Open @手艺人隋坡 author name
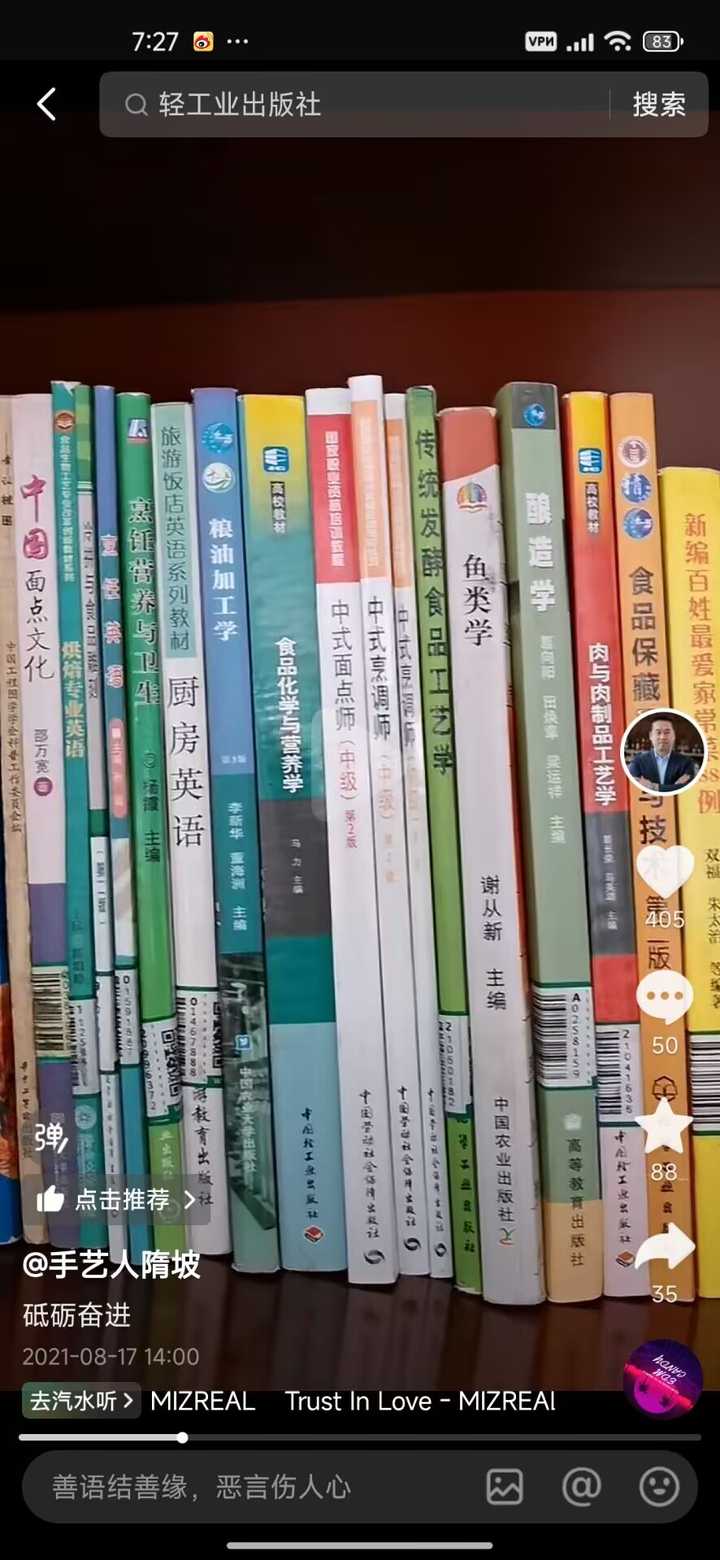This screenshot has width=720, height=1560. click(x=111, y=1265)
